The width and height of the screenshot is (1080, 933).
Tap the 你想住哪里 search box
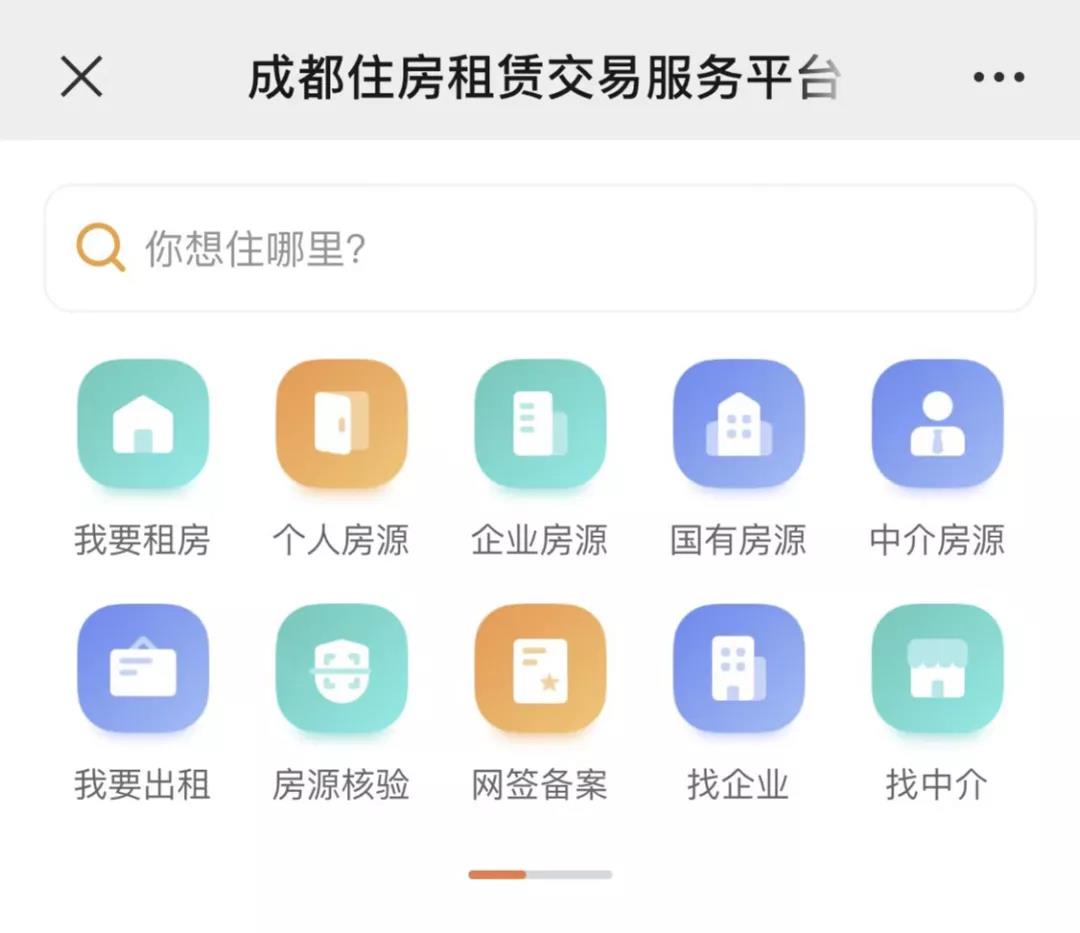click(540, 248)
